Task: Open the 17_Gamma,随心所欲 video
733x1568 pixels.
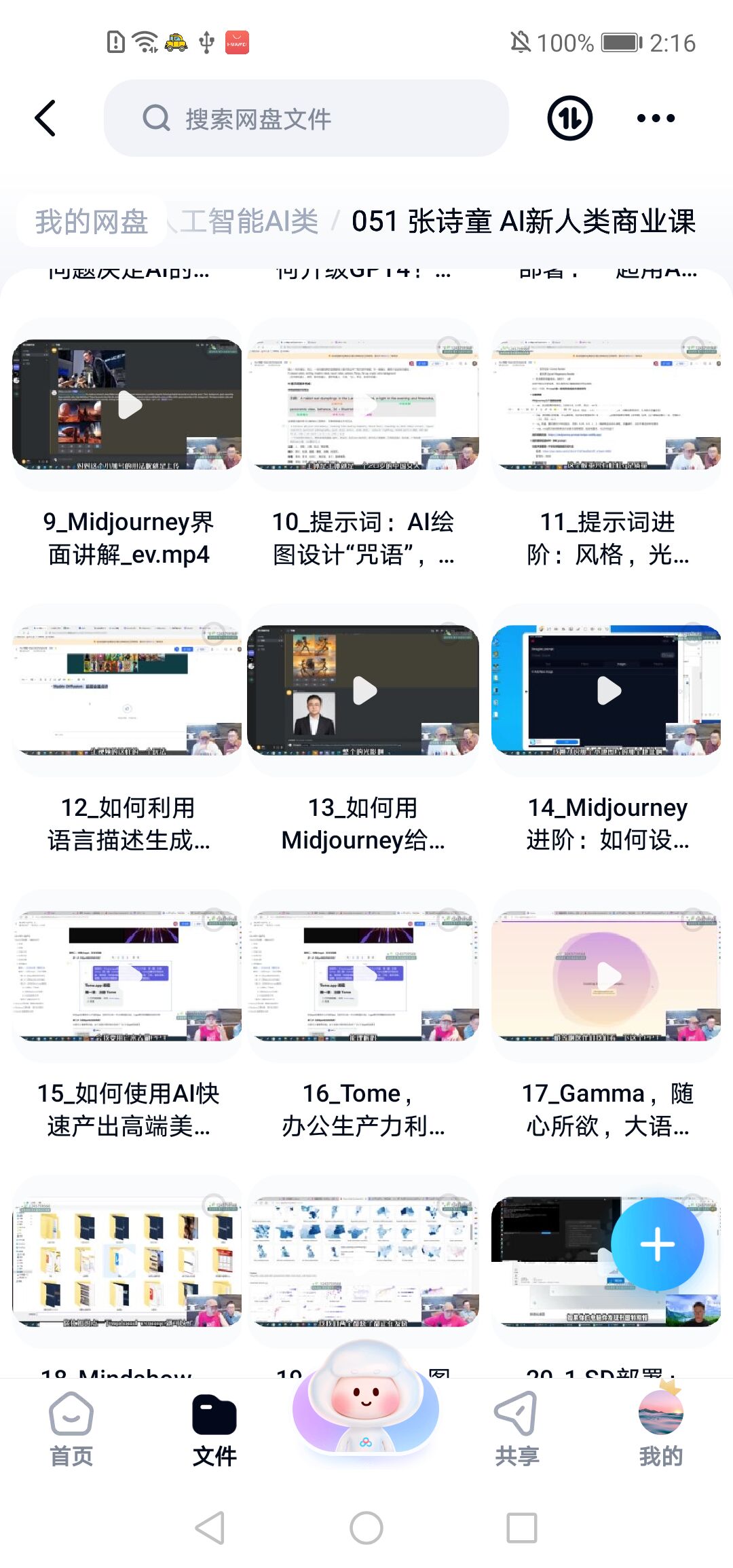Action: pyautogui.click(x=606, y=976)
